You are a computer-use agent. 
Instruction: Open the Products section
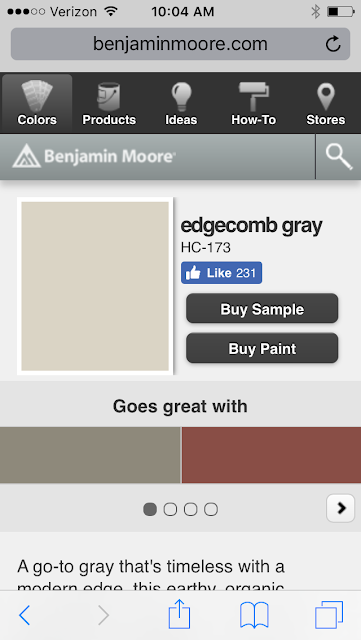(x=109, y=103)
